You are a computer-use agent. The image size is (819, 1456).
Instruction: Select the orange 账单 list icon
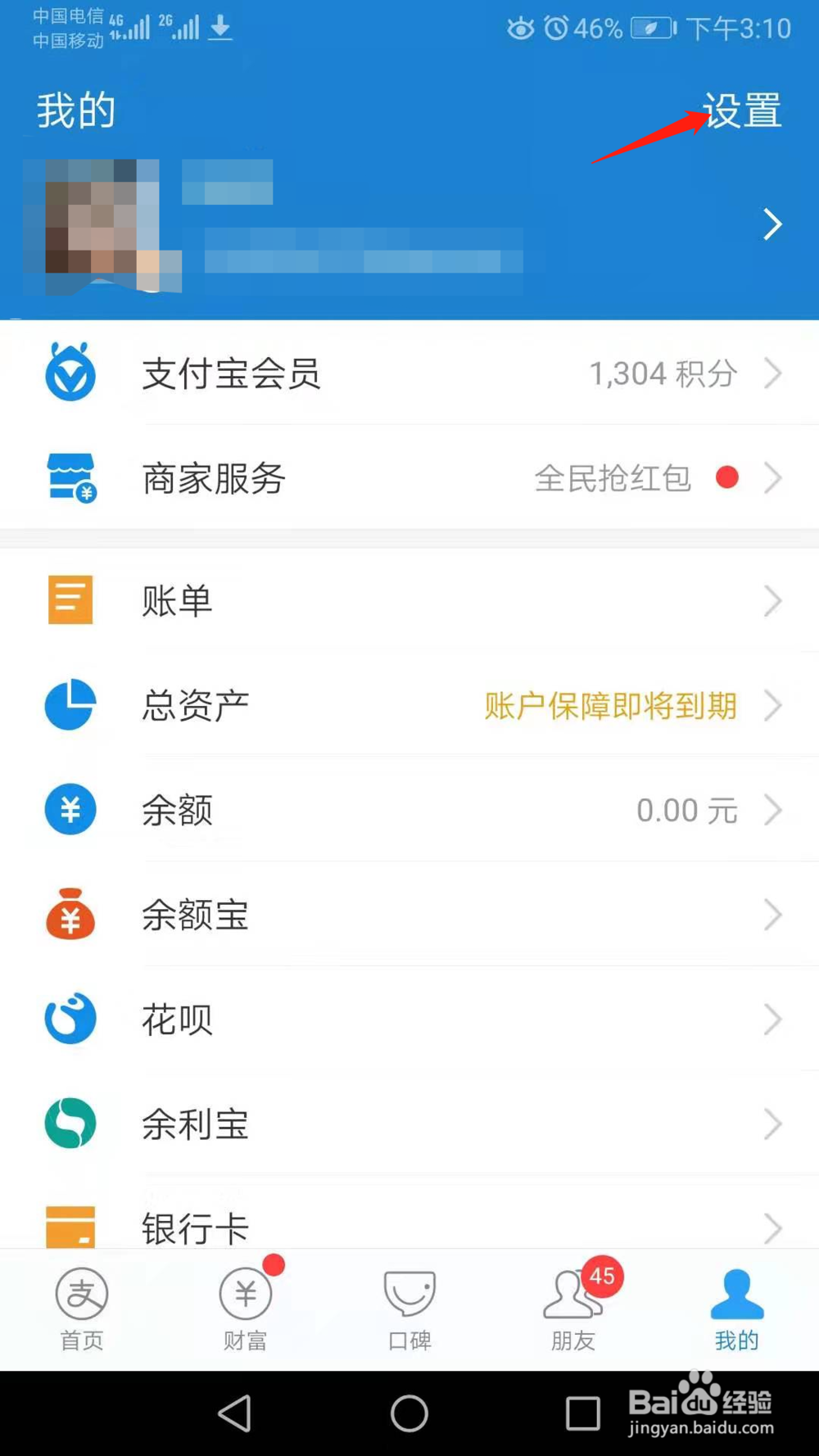click(70, 600)
